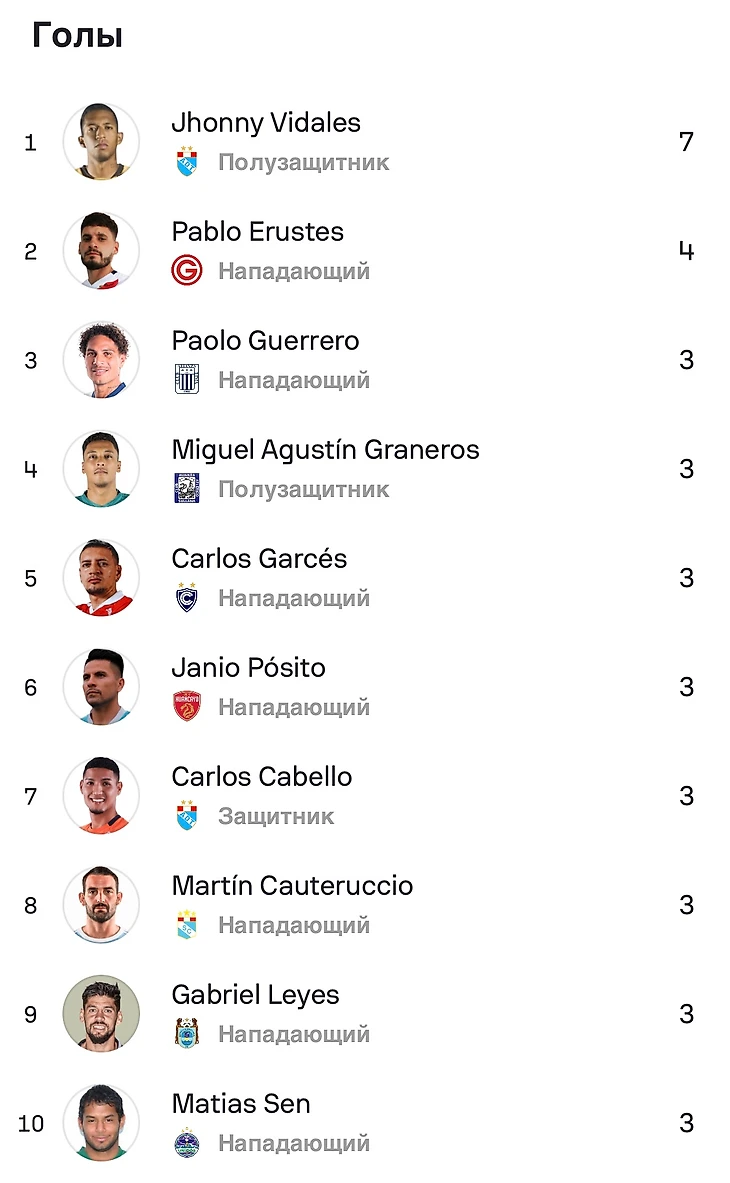Image resolution: width=730 pixels, height=1183 pixels.
Task: Open Gabriel Leyes' player page
Action: tap(255, 996)
